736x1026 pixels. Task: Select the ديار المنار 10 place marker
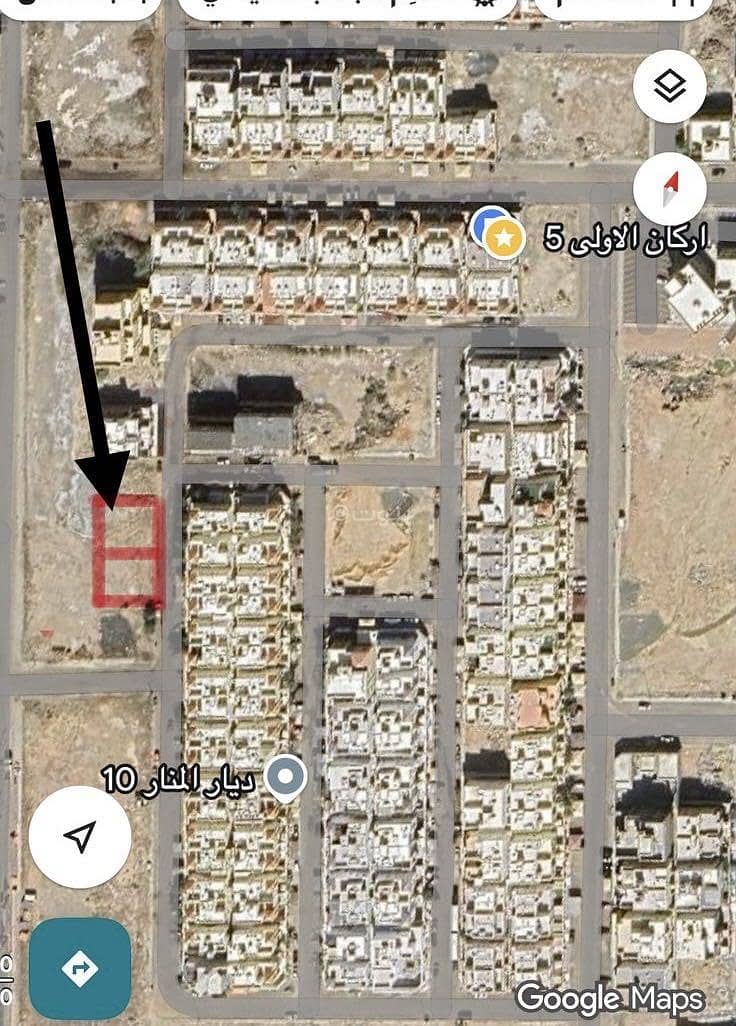pyautogui.click(x=288, y=777)
